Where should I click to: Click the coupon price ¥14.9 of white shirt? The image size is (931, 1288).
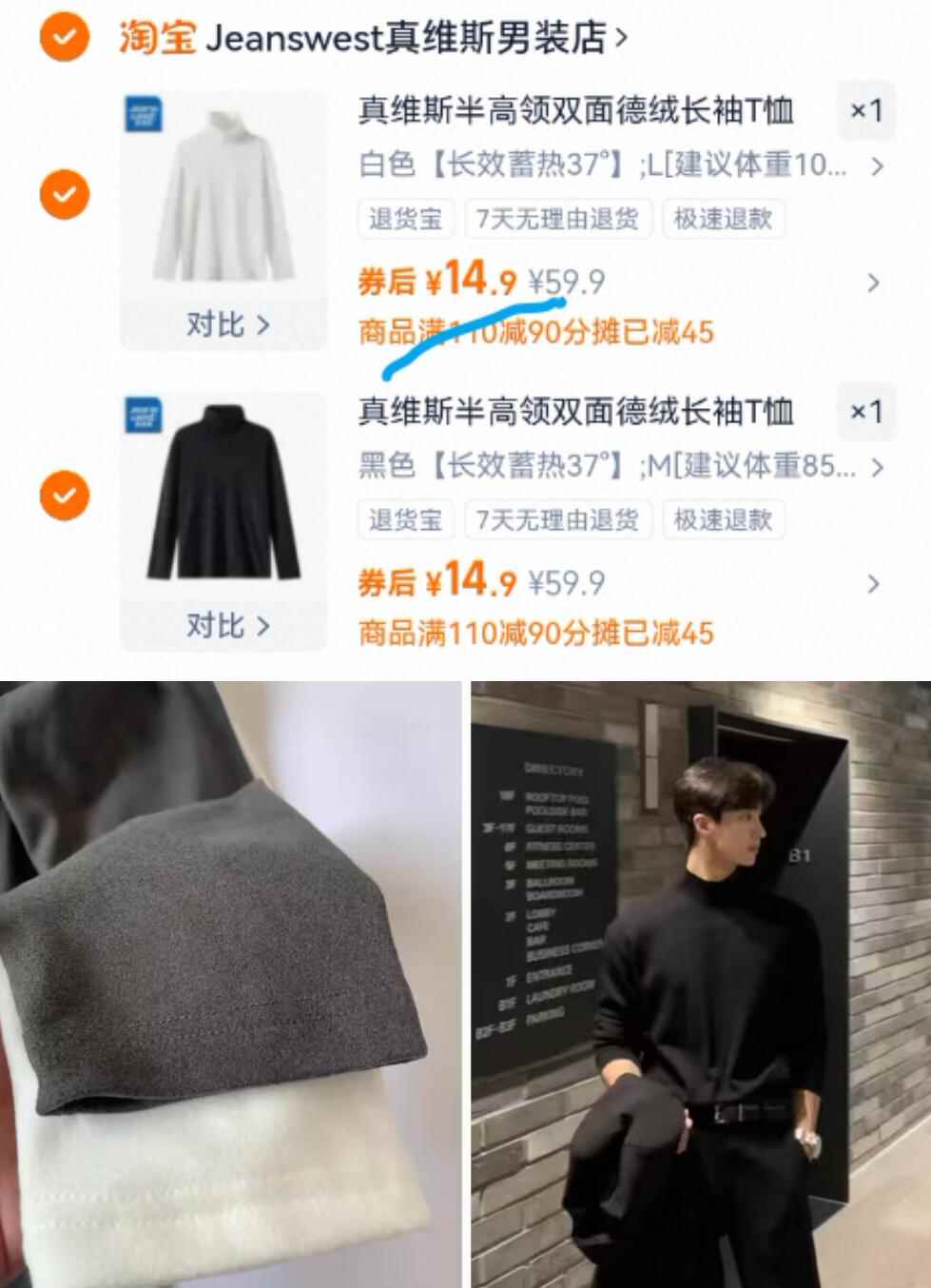point(463,282)
